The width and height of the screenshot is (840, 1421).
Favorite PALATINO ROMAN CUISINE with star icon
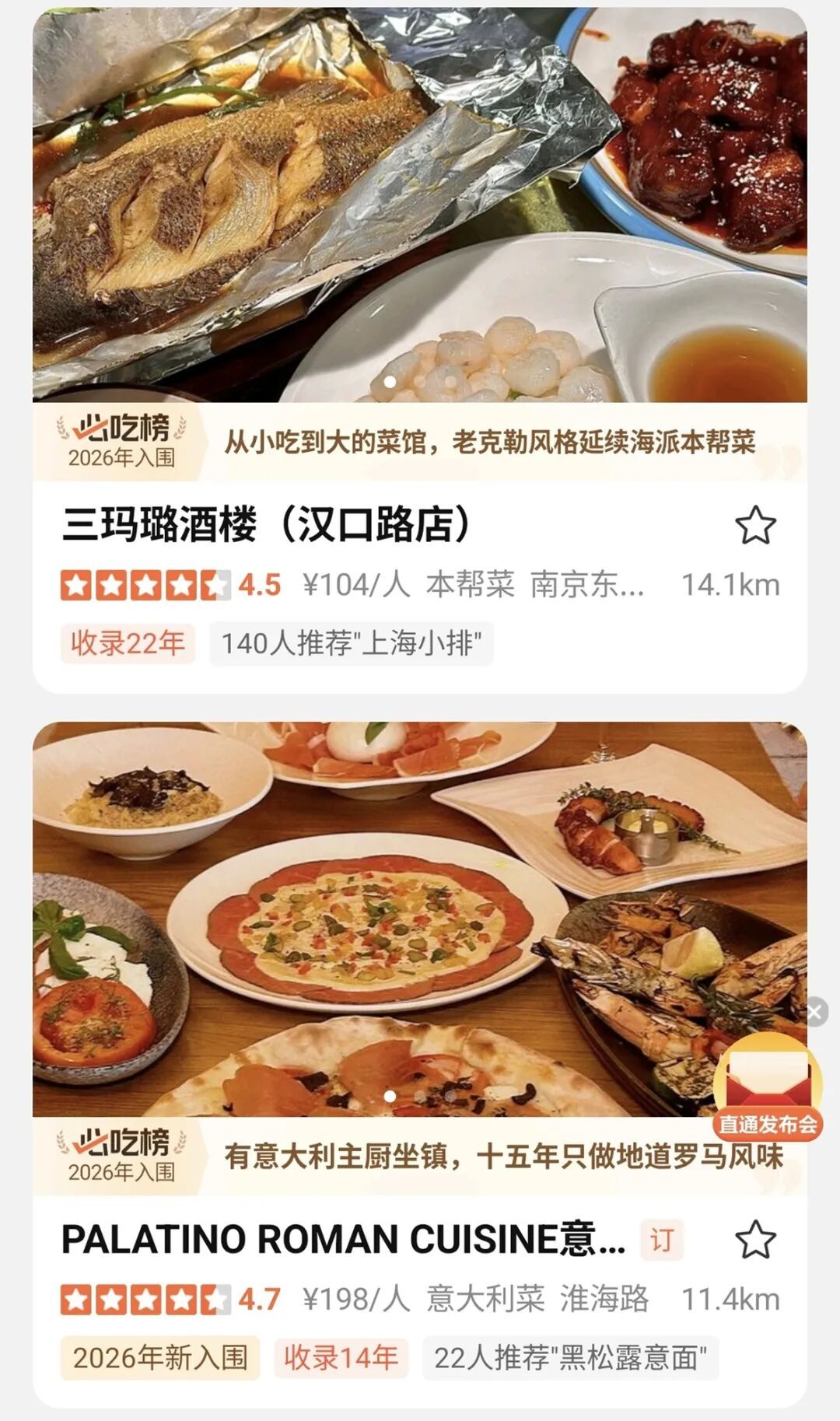coord(755,1240)
